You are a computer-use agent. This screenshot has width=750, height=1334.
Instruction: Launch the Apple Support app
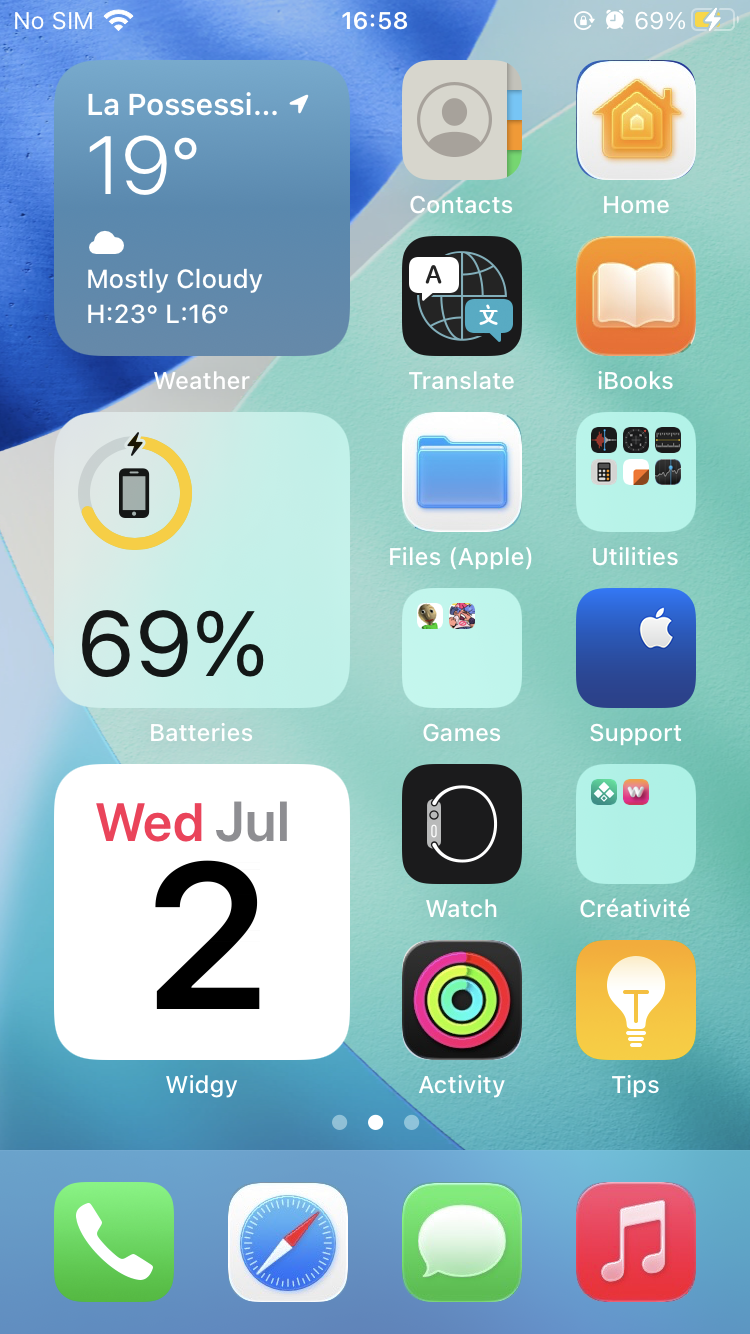click(x=635, y=648)
